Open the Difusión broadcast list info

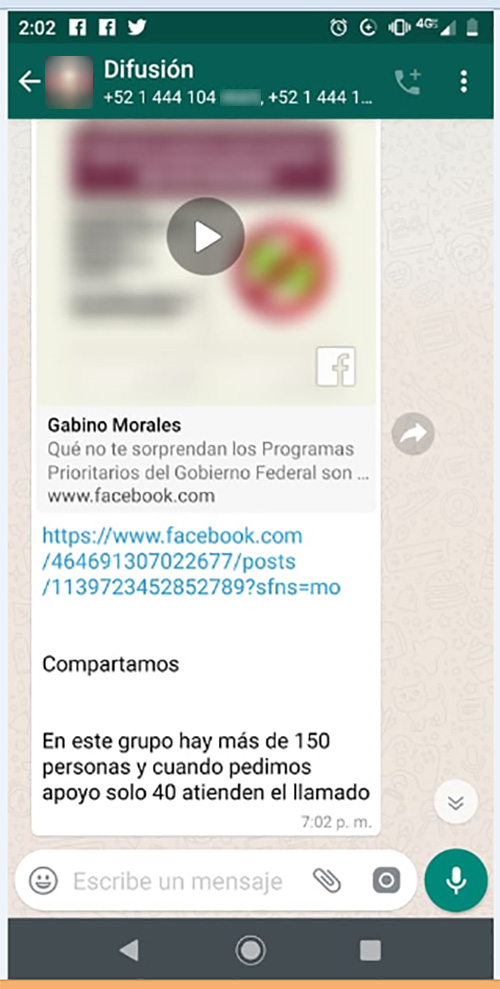(x=240, y=82)
